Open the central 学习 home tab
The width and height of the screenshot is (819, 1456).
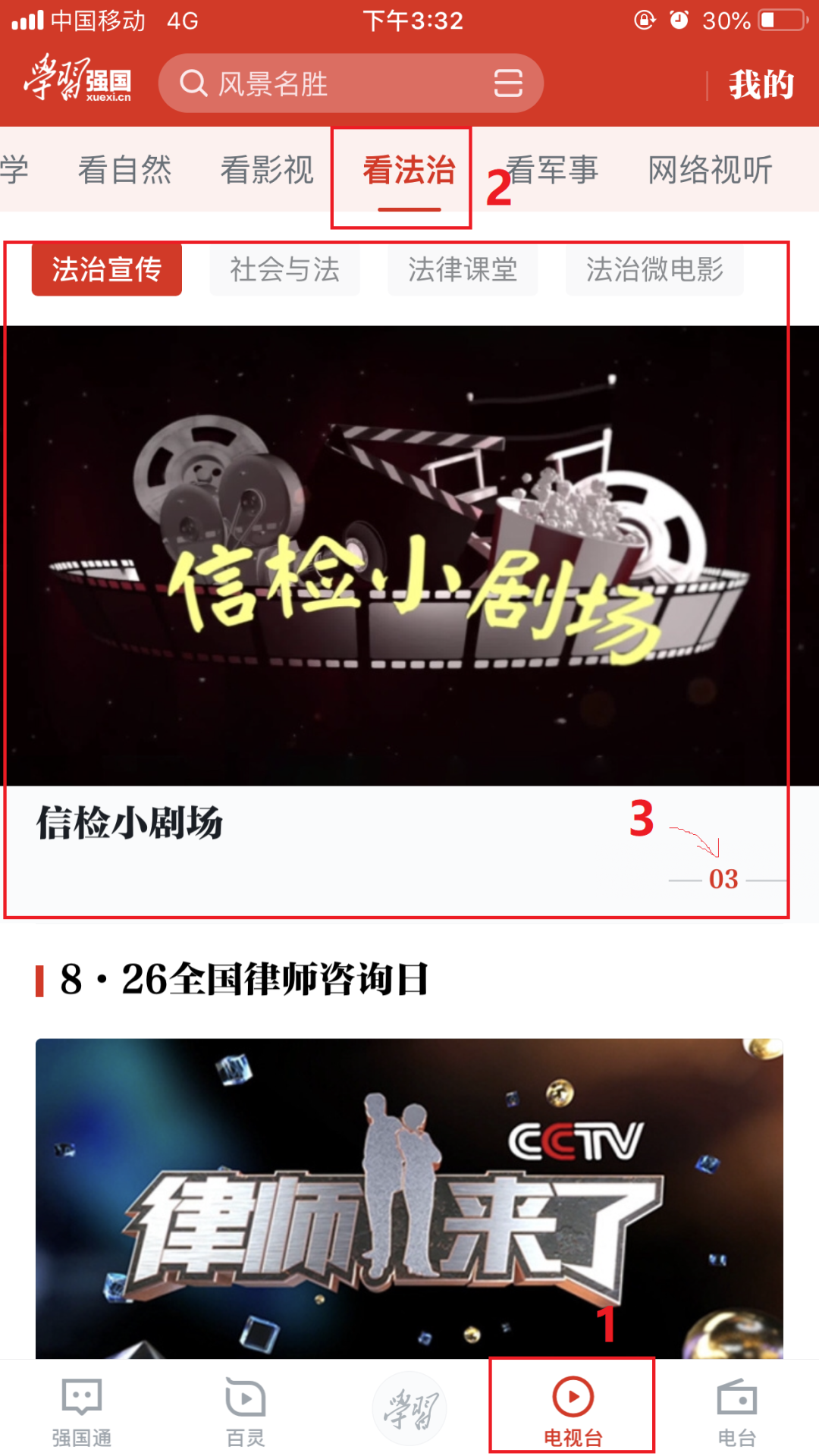tap(409, 1409)
